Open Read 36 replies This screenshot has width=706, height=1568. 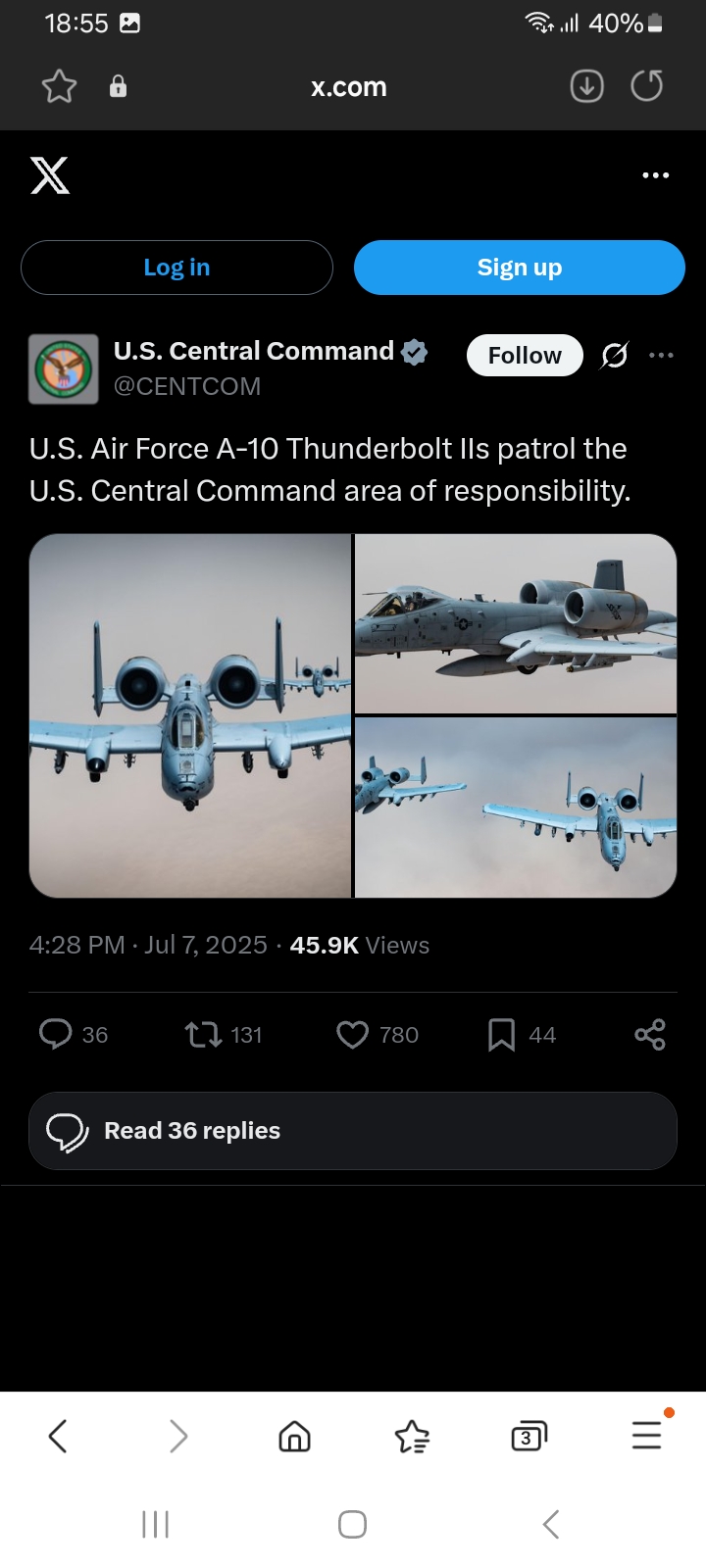pyautogui.click(x=353, y=1131)
